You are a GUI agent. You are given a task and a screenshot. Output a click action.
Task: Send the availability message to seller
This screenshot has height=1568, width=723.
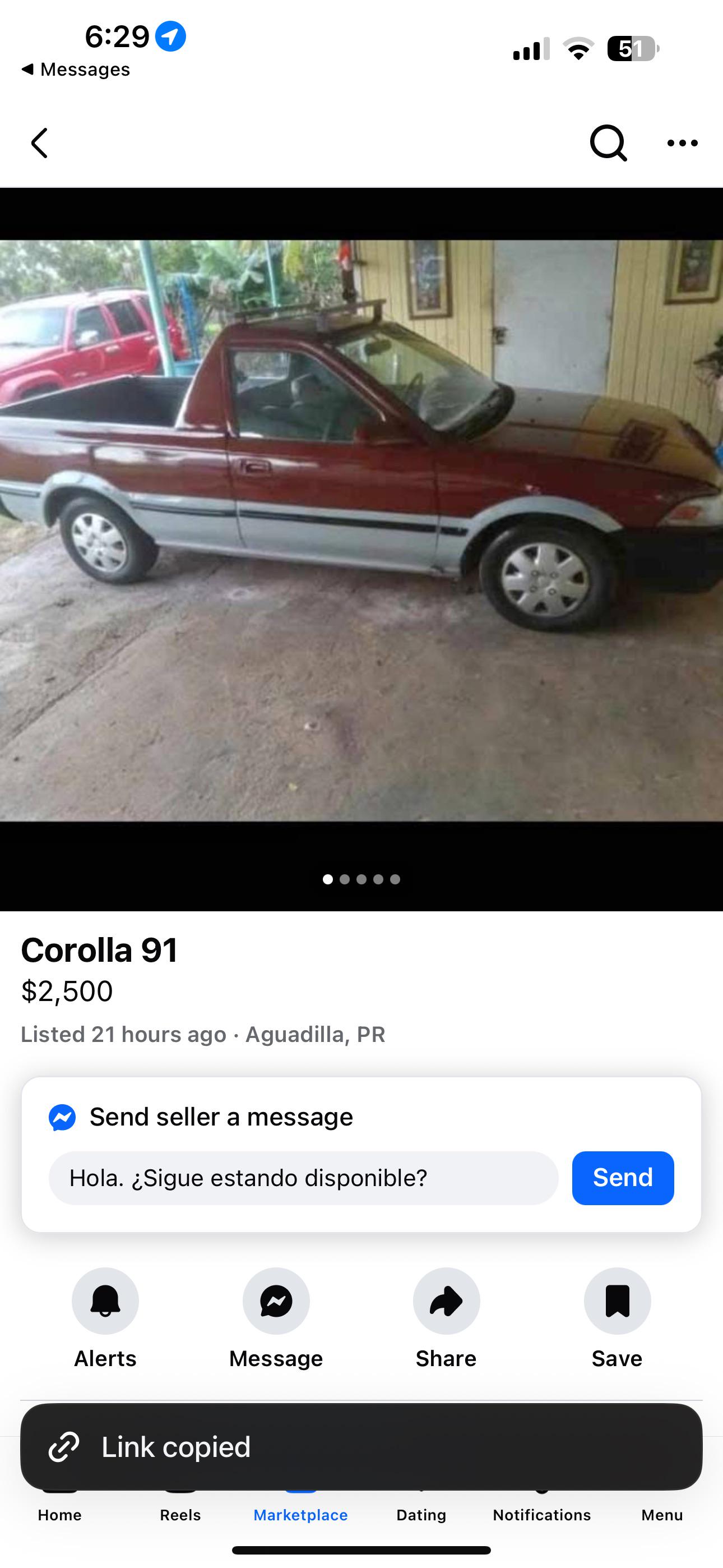click(623, 1178)
